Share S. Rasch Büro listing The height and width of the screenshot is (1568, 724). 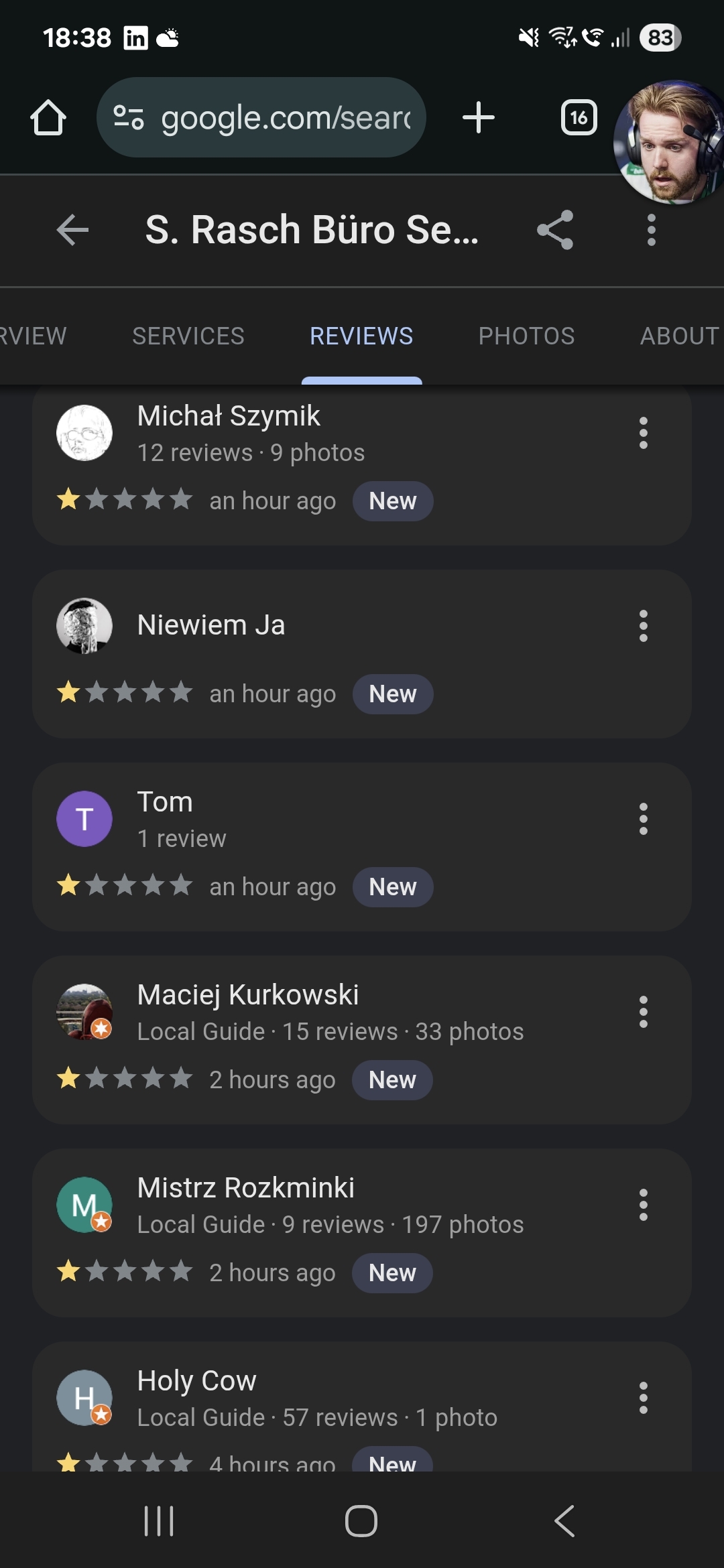point(555,230)
